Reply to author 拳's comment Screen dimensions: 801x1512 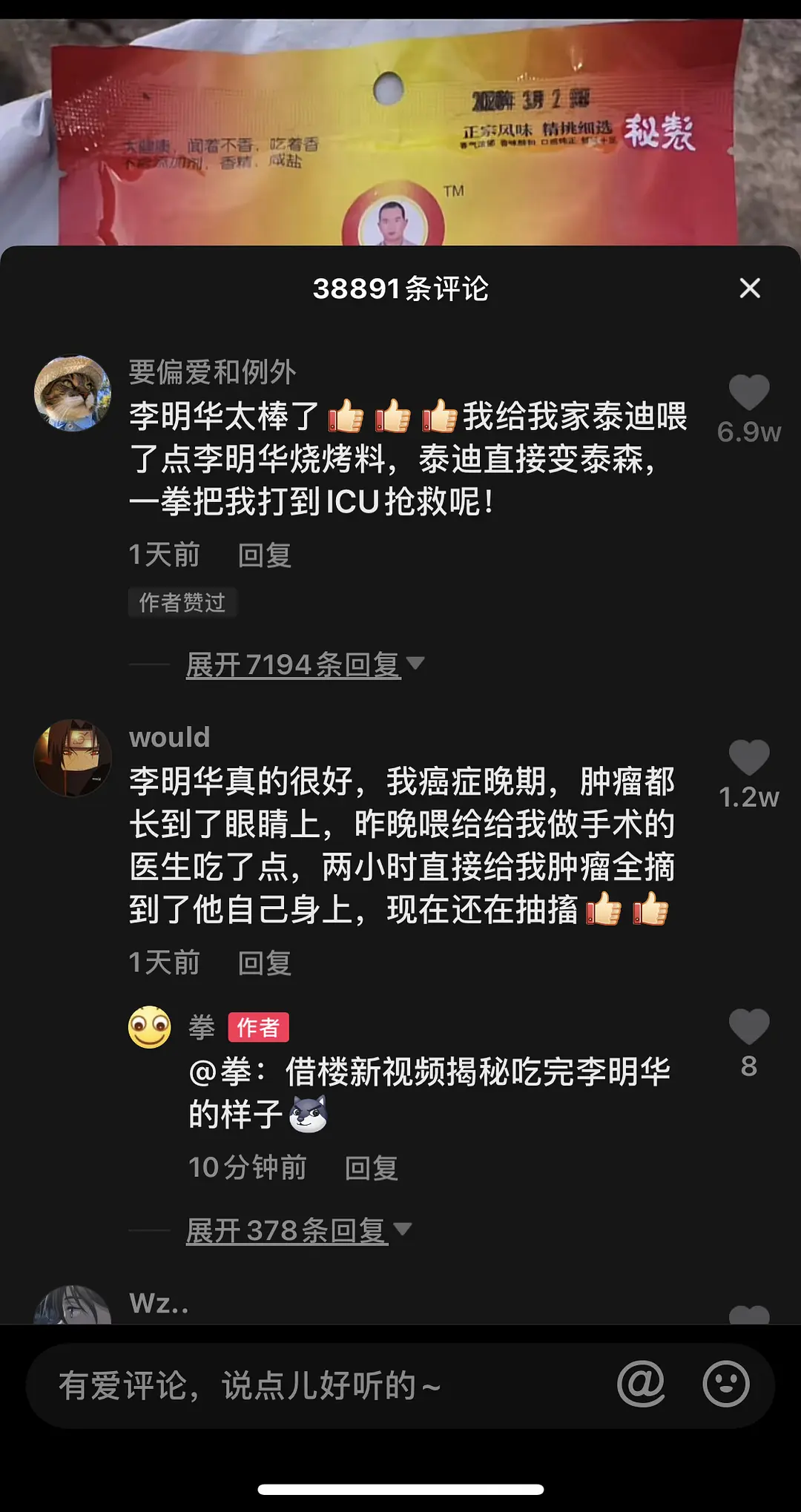(x=372, y=1169)
